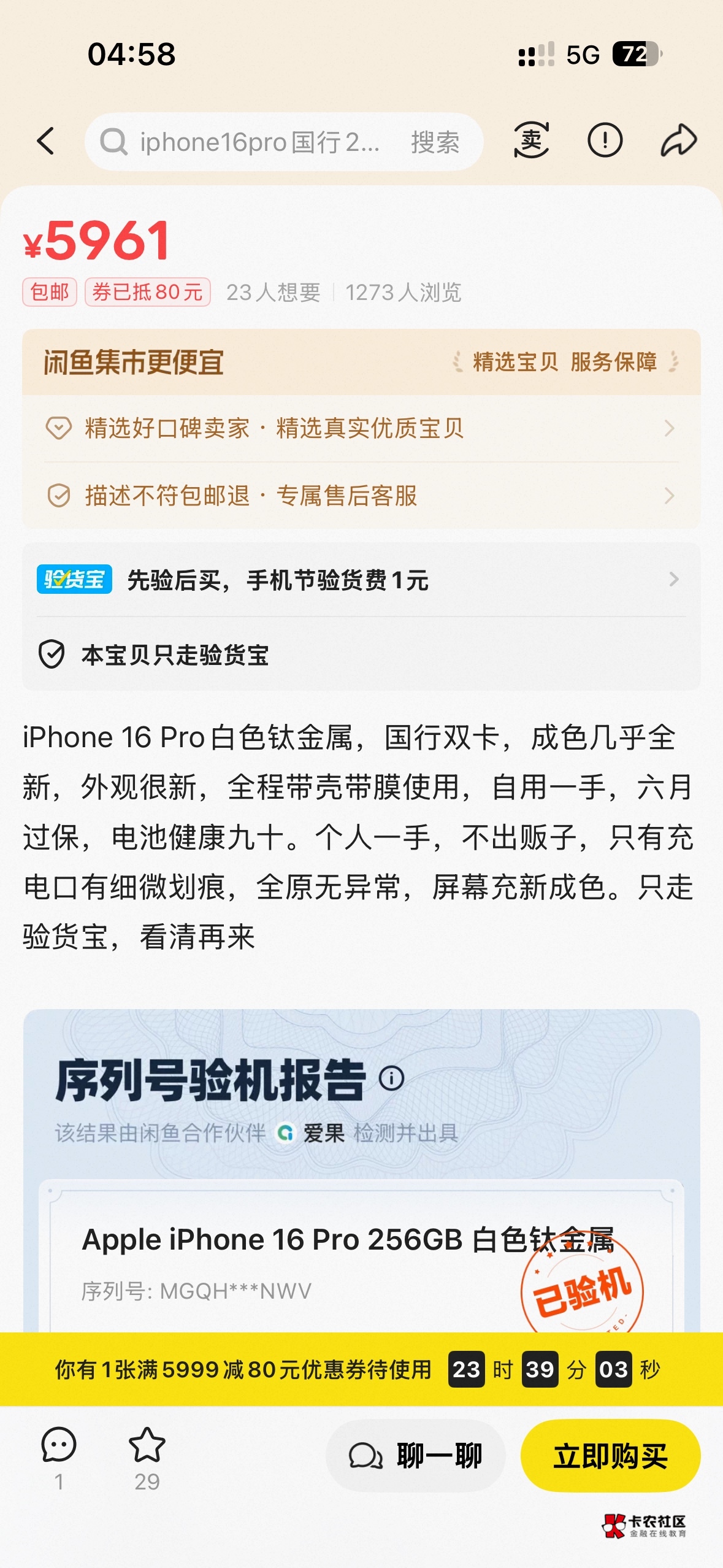This screenshot has width=723, height=1568.
Task: Go back using the top-left arrow
Action: click(46, 141)
